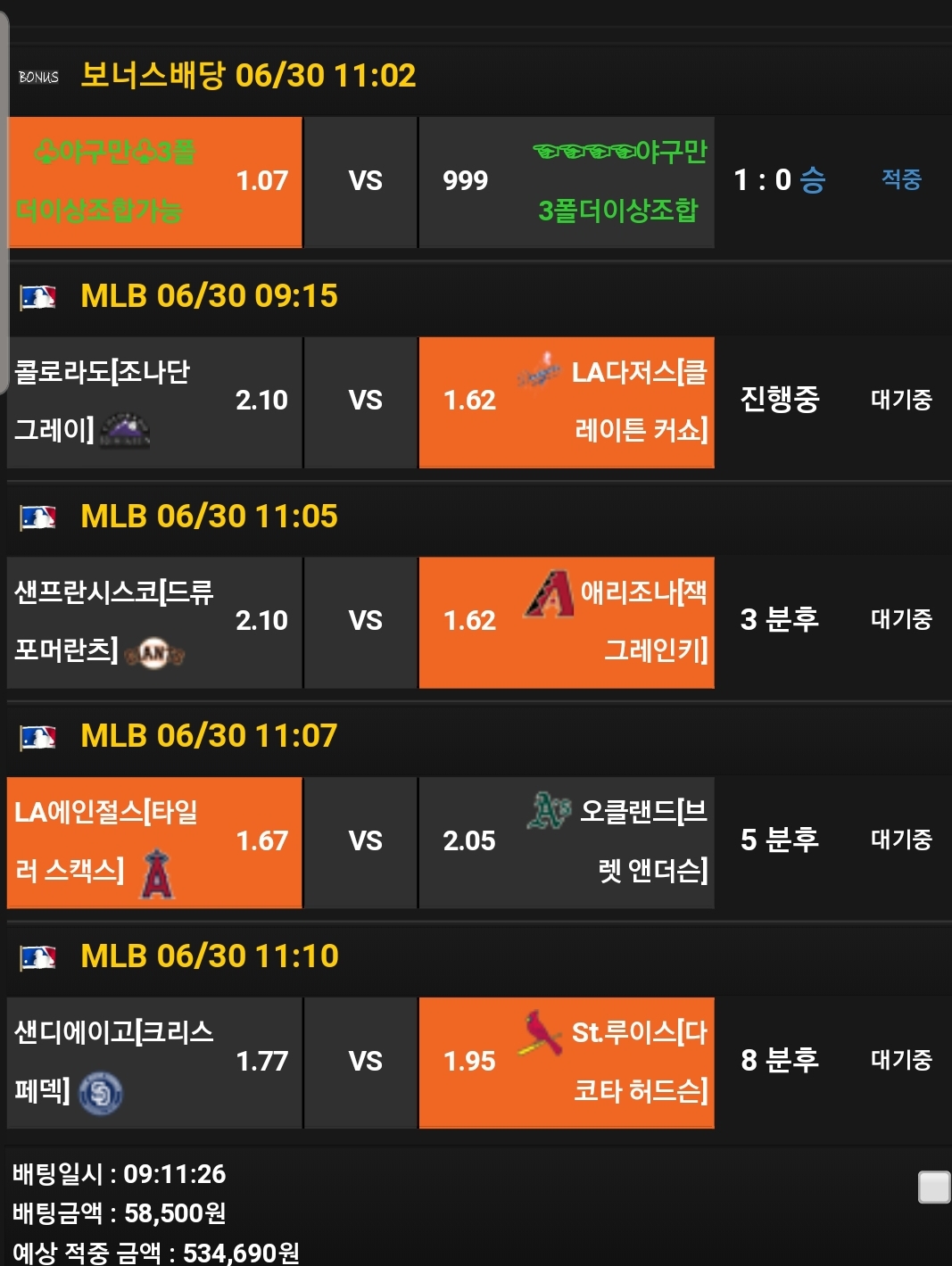Image resolution: width=952 pixels, height=1266 pixels.
Task: Tick the checkbox beside the betting time
Action: (x=933, y=1187)
